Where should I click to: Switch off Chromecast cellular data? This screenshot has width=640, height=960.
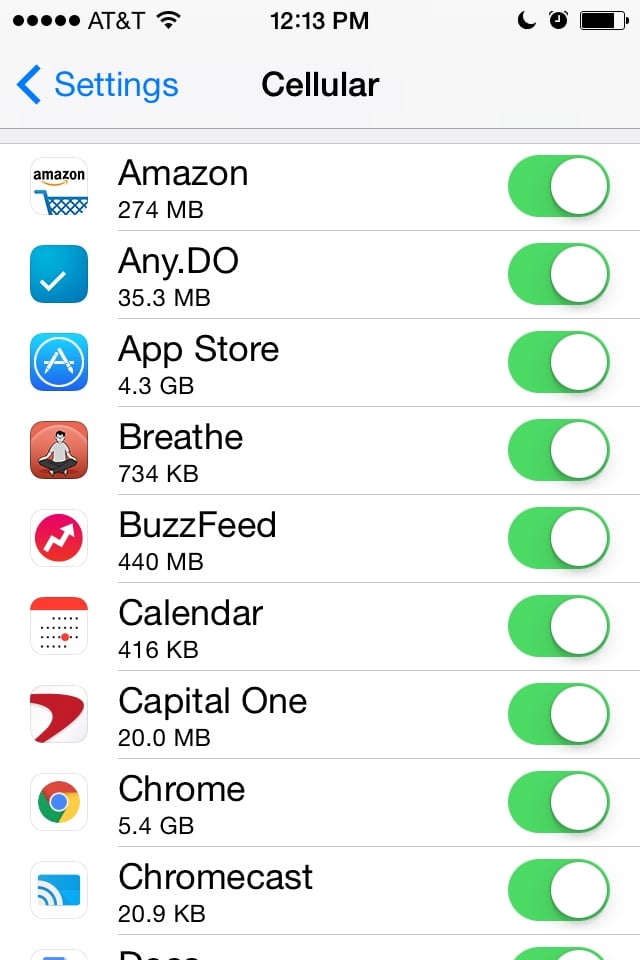pyautogui.click(x=558, y=891)
